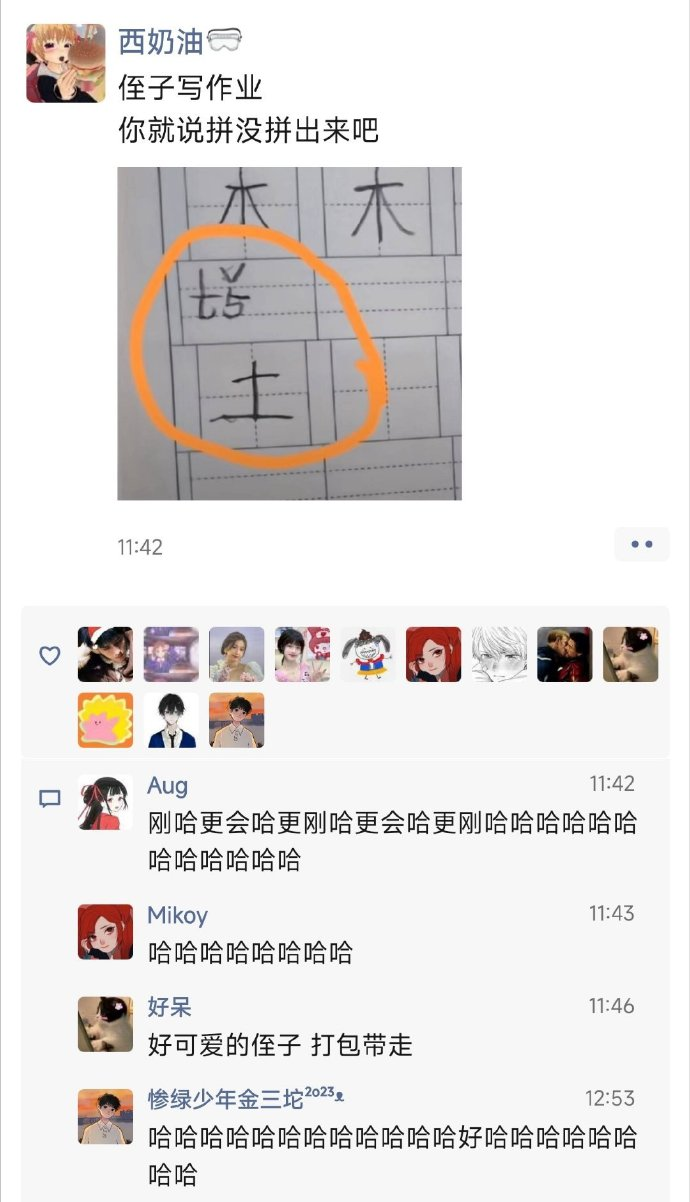This screenshot has width=690, height=1202.
Task: Open 好呆's profile name
Action: (x=169, y=1007)
